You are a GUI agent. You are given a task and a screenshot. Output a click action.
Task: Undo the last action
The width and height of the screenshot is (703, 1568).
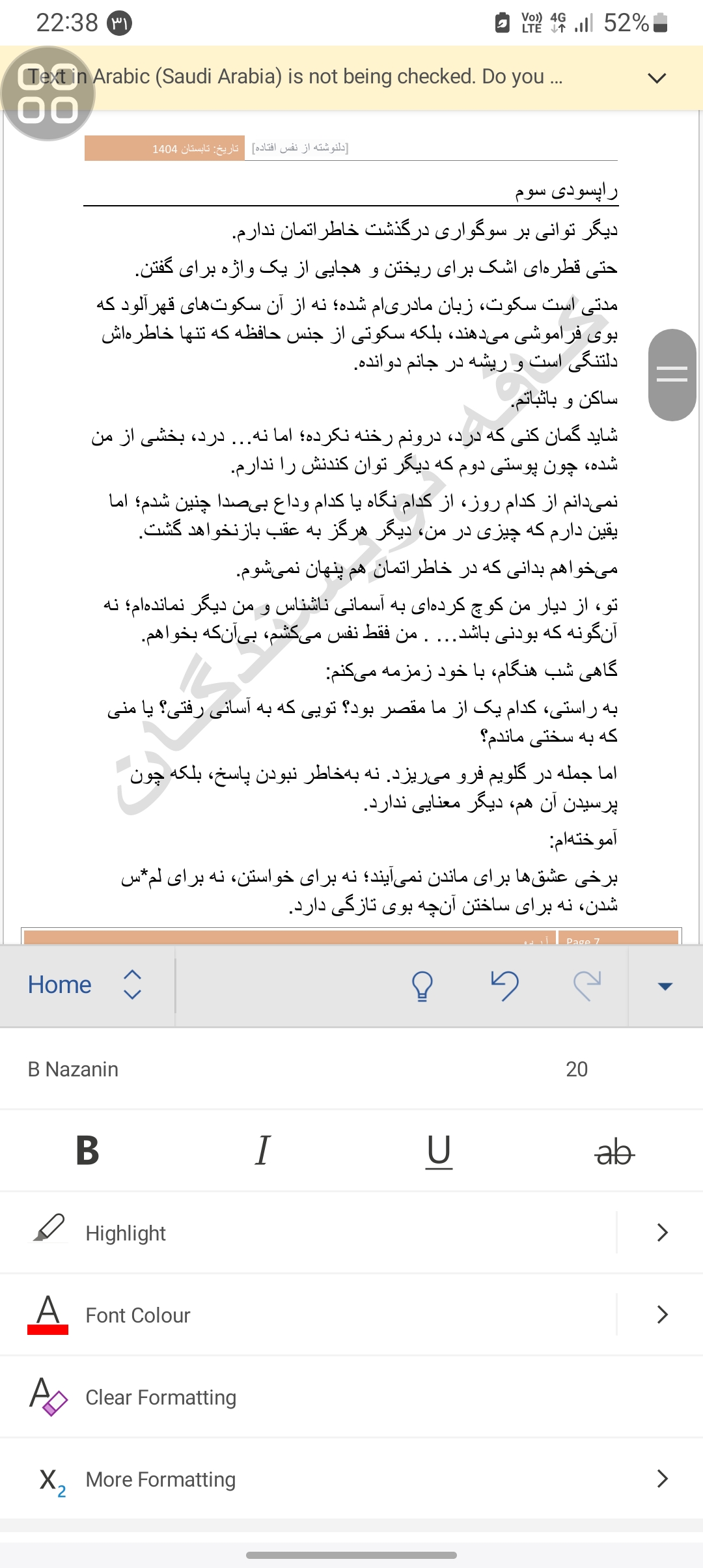point(504,985)
